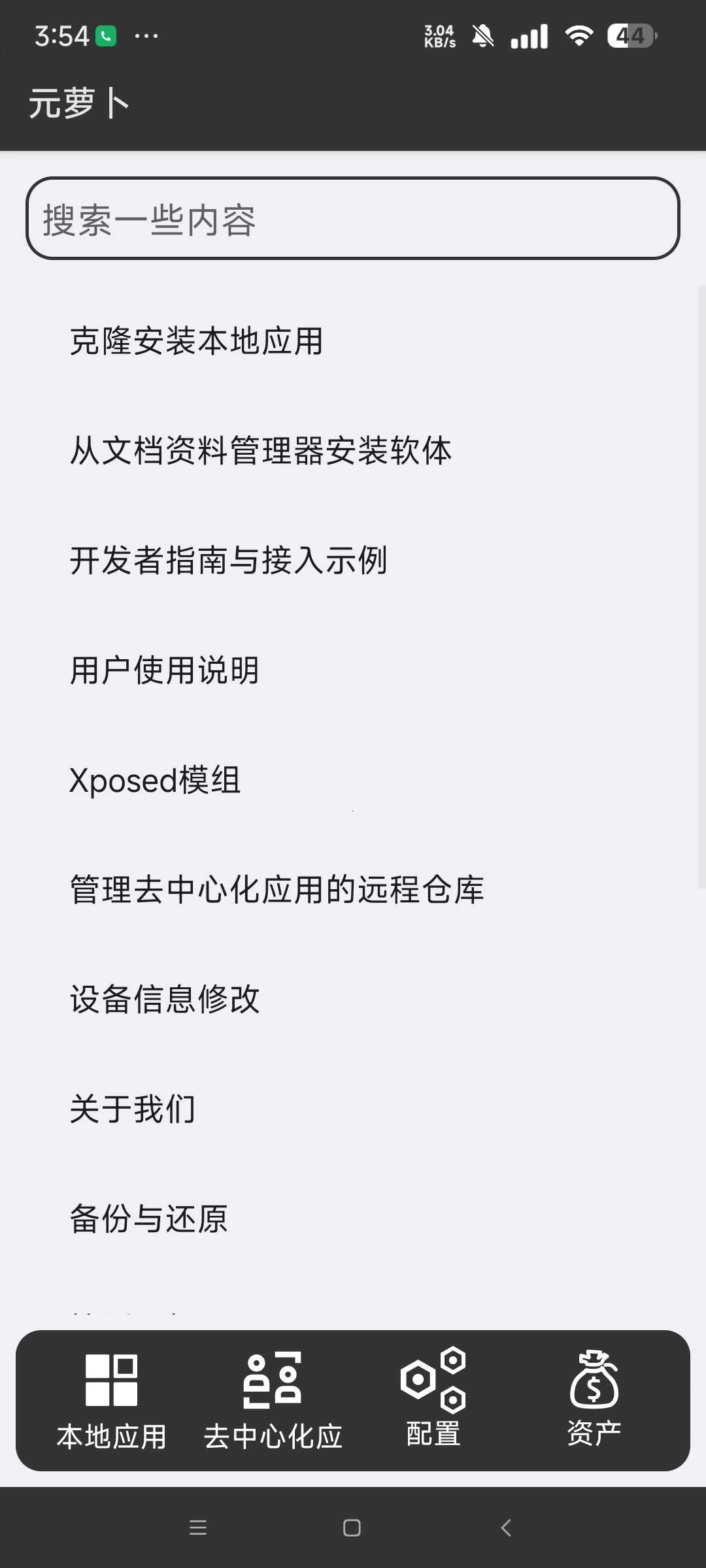
Task: Open the Xposed模组 entry
Action: [353, 780]
